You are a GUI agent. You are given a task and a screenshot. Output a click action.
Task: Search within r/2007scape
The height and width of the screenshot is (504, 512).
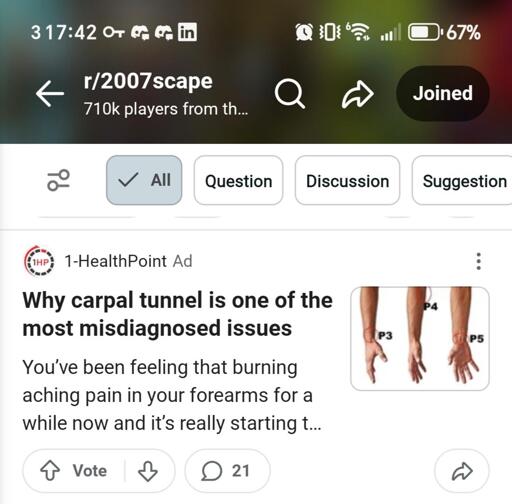(290, 94)
